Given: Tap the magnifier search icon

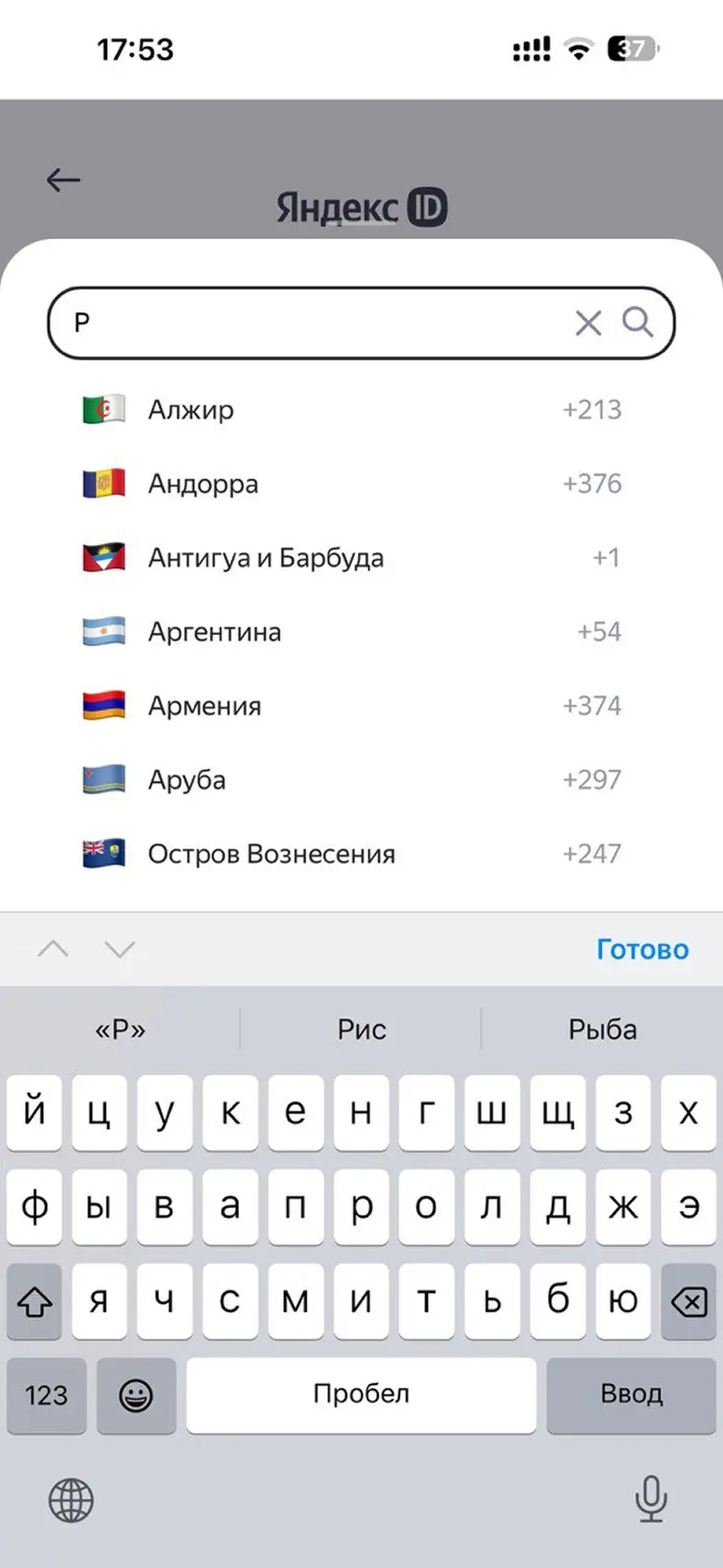Looking at the screenshot, I should (637, 322).
